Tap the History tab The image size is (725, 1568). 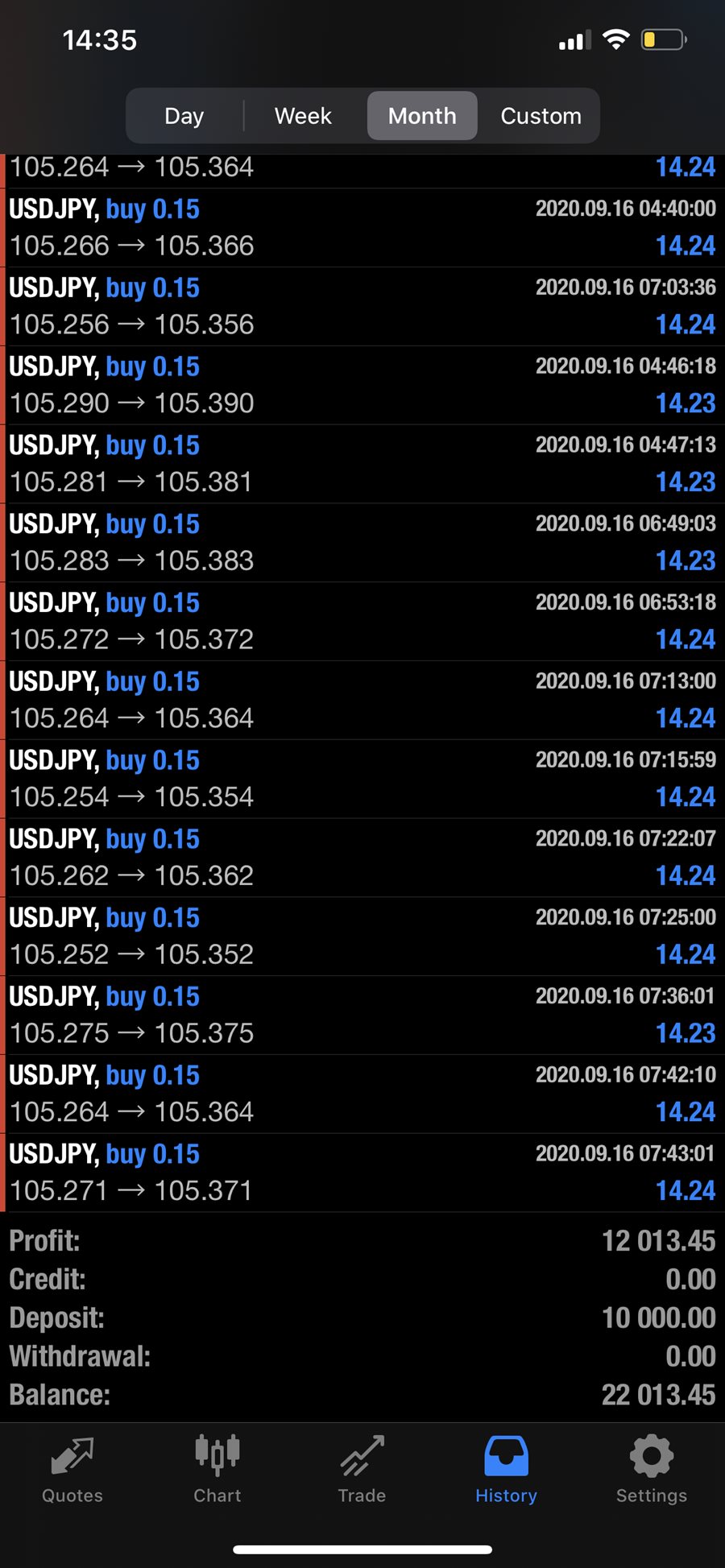point(506,1471)
